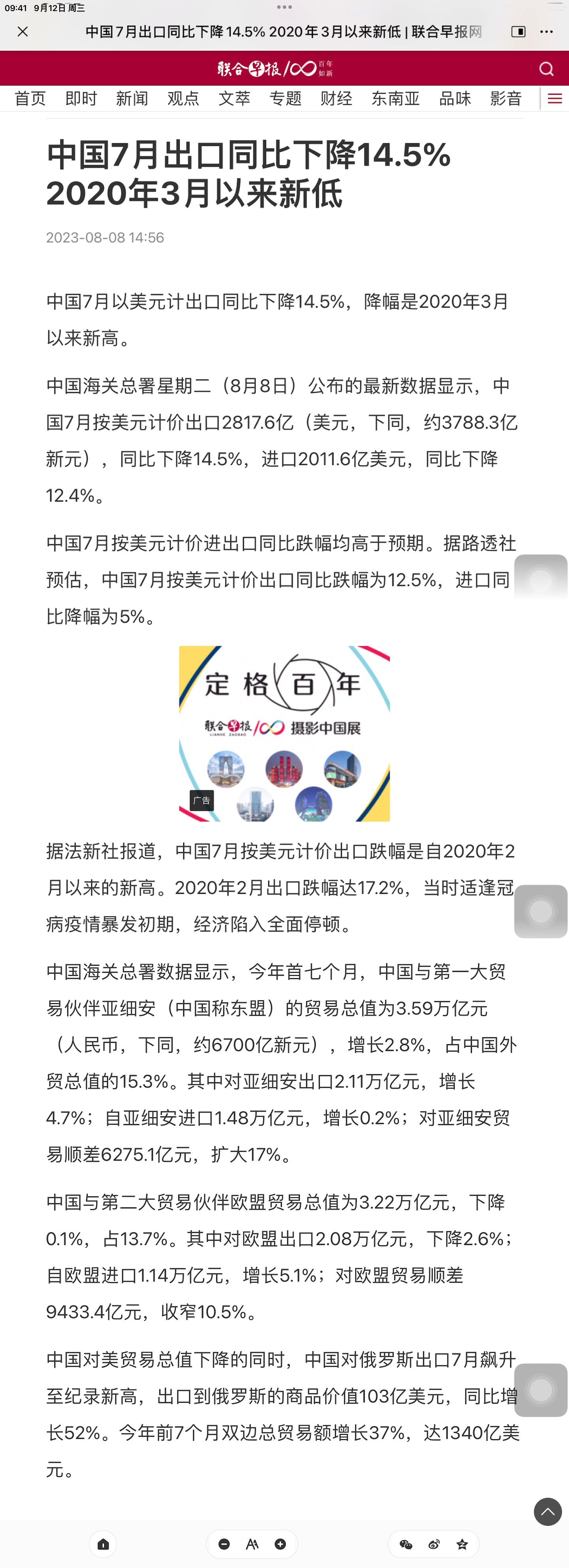Select the 专题 tab

coord(285,98)
